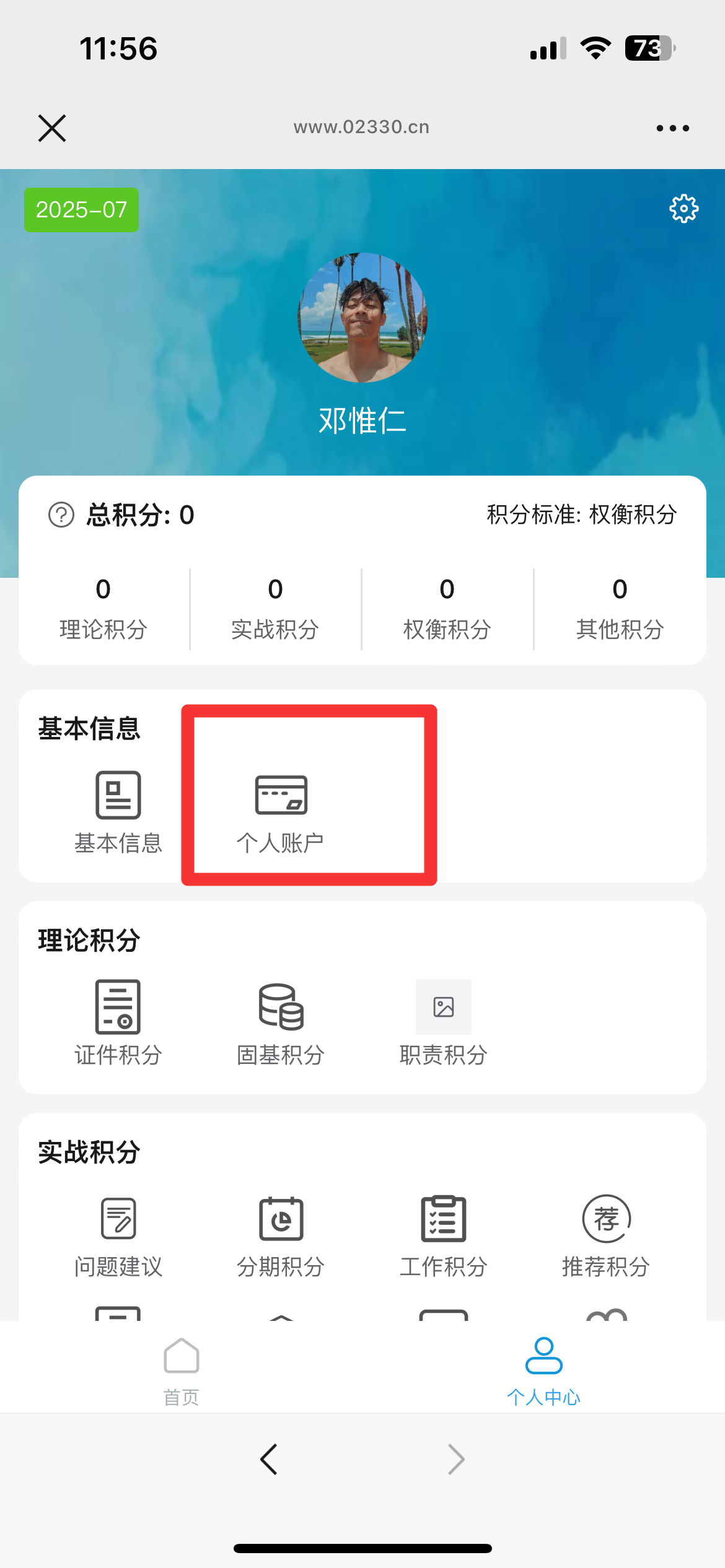Viewport: 725px width, 1568px height.
Task: Open 基本信息 item
Action: [x=118, y=811]
